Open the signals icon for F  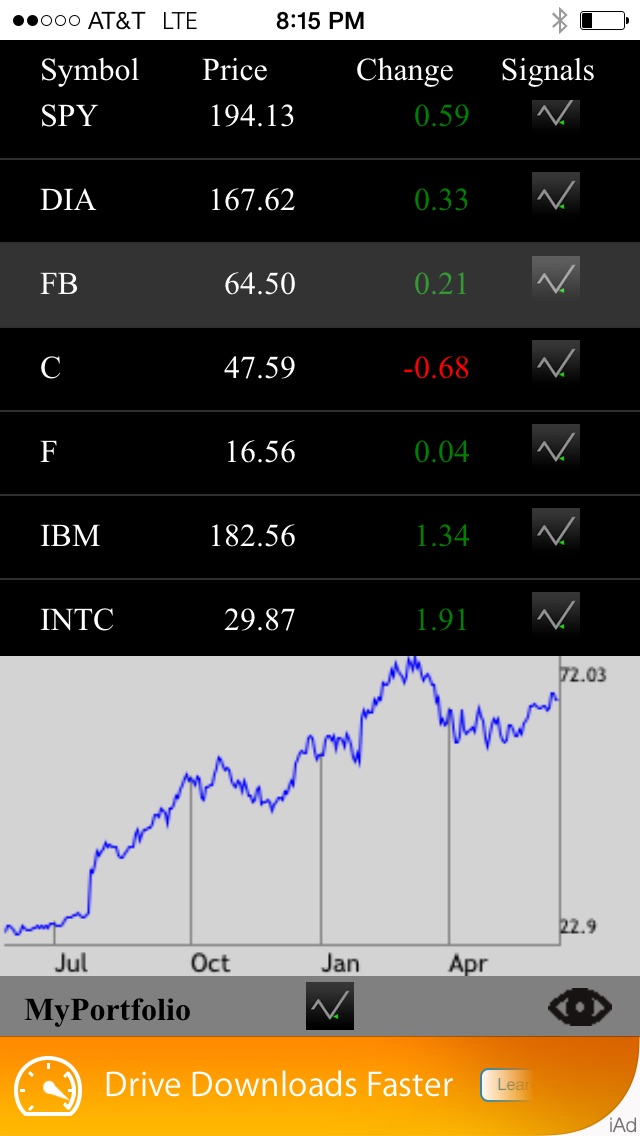coord(556,448)
